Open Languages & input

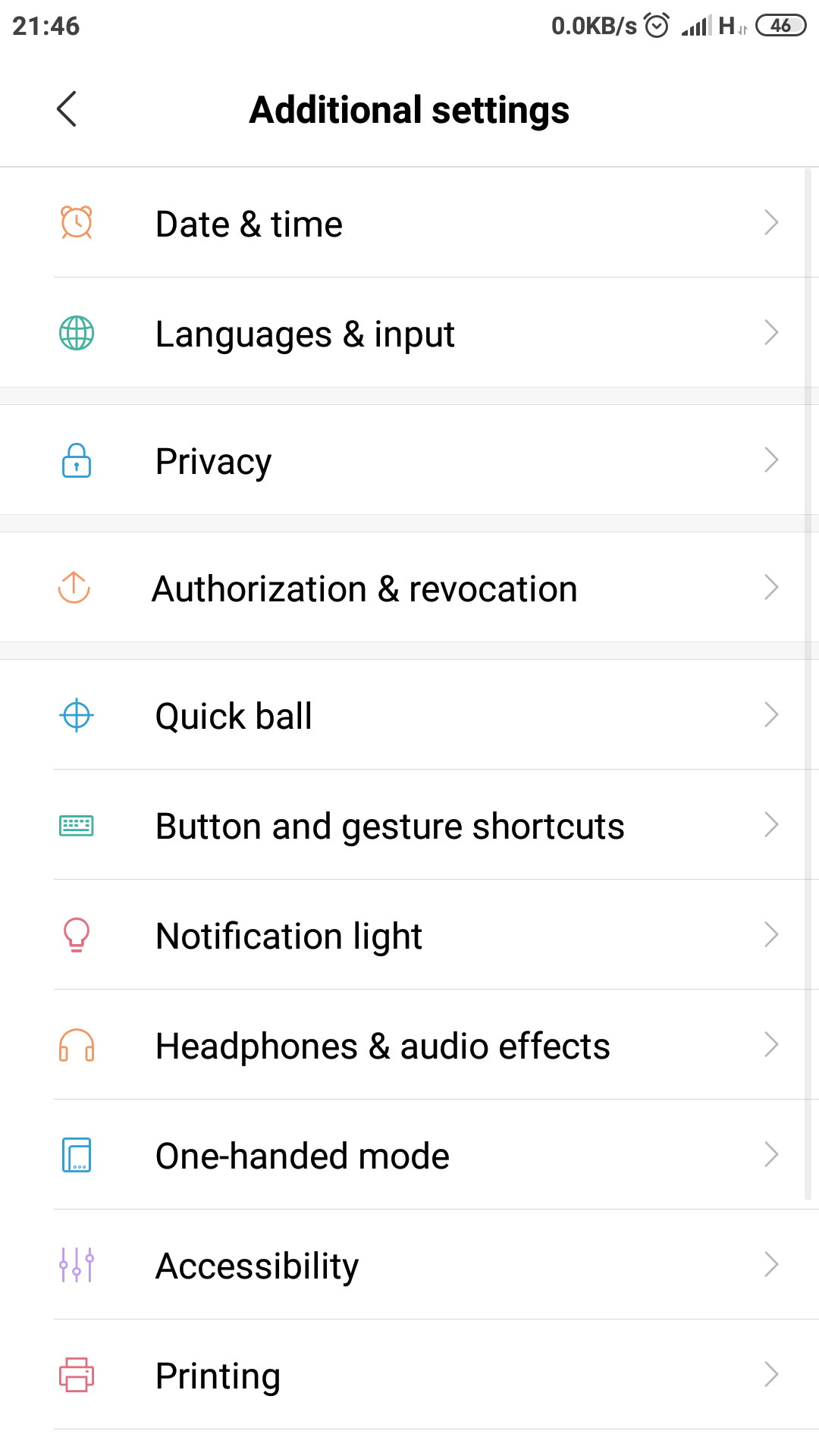(409, 334)
